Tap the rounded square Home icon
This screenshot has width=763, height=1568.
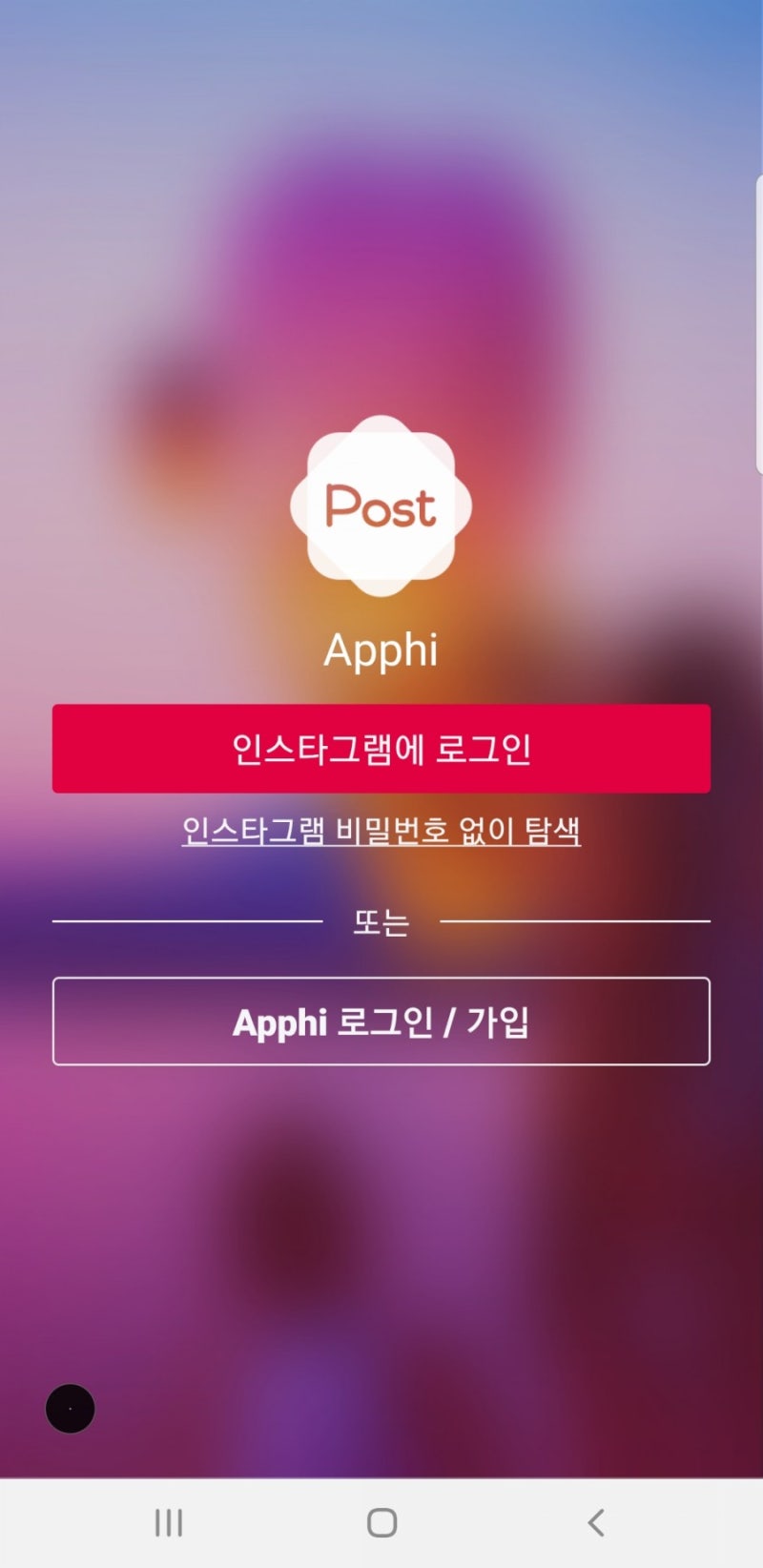click(381, 1524)
